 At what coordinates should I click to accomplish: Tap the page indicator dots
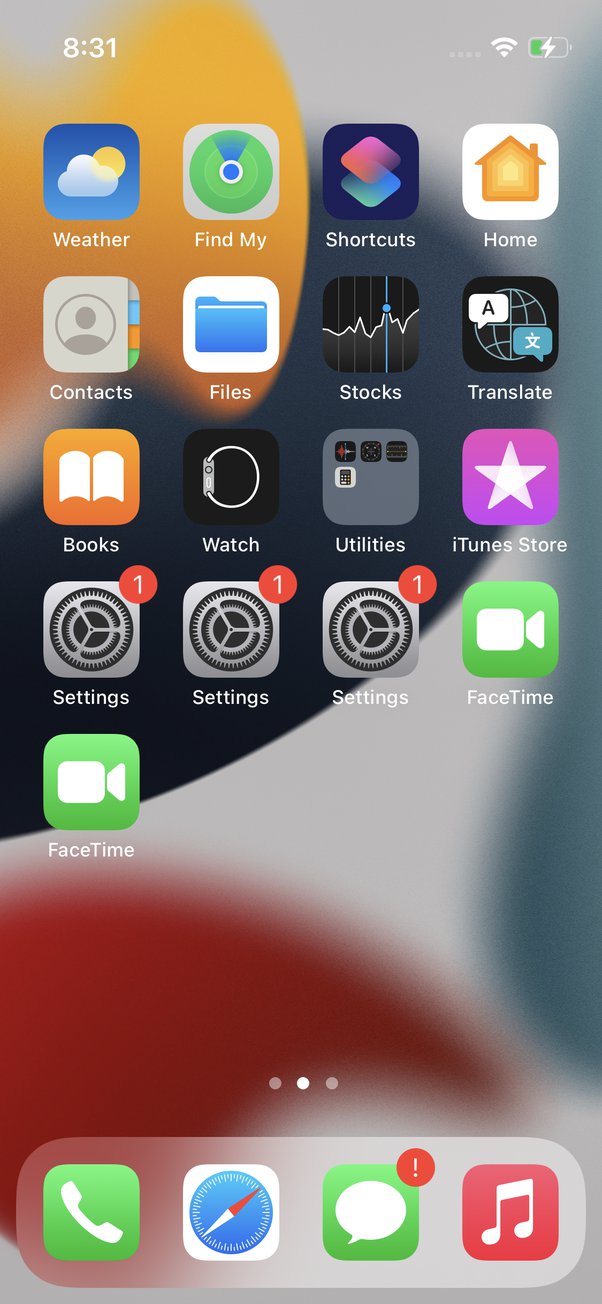tap(303, 1083)
